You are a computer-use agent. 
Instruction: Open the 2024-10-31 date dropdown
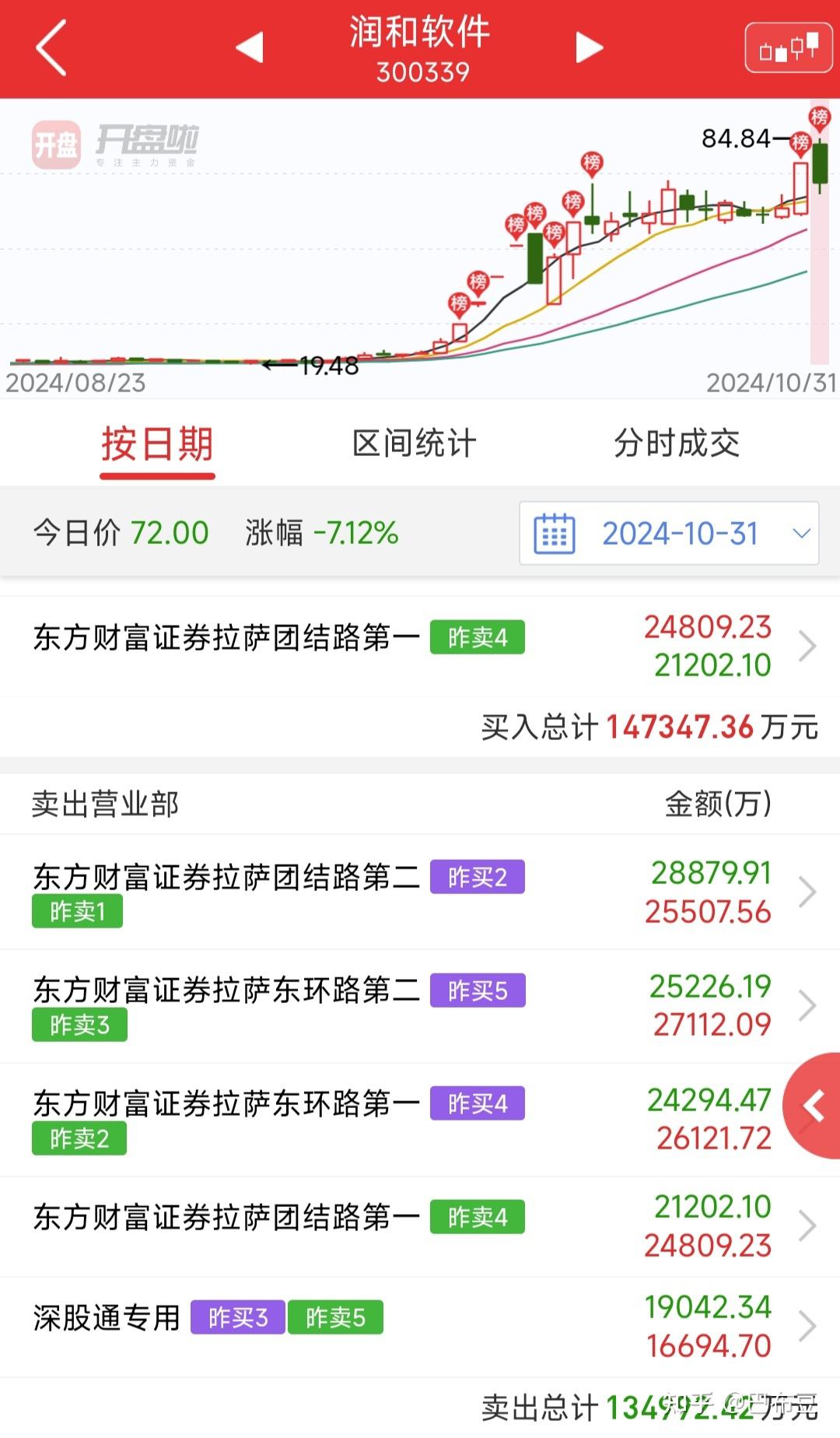pyautogui.click(x=681, y=532)
